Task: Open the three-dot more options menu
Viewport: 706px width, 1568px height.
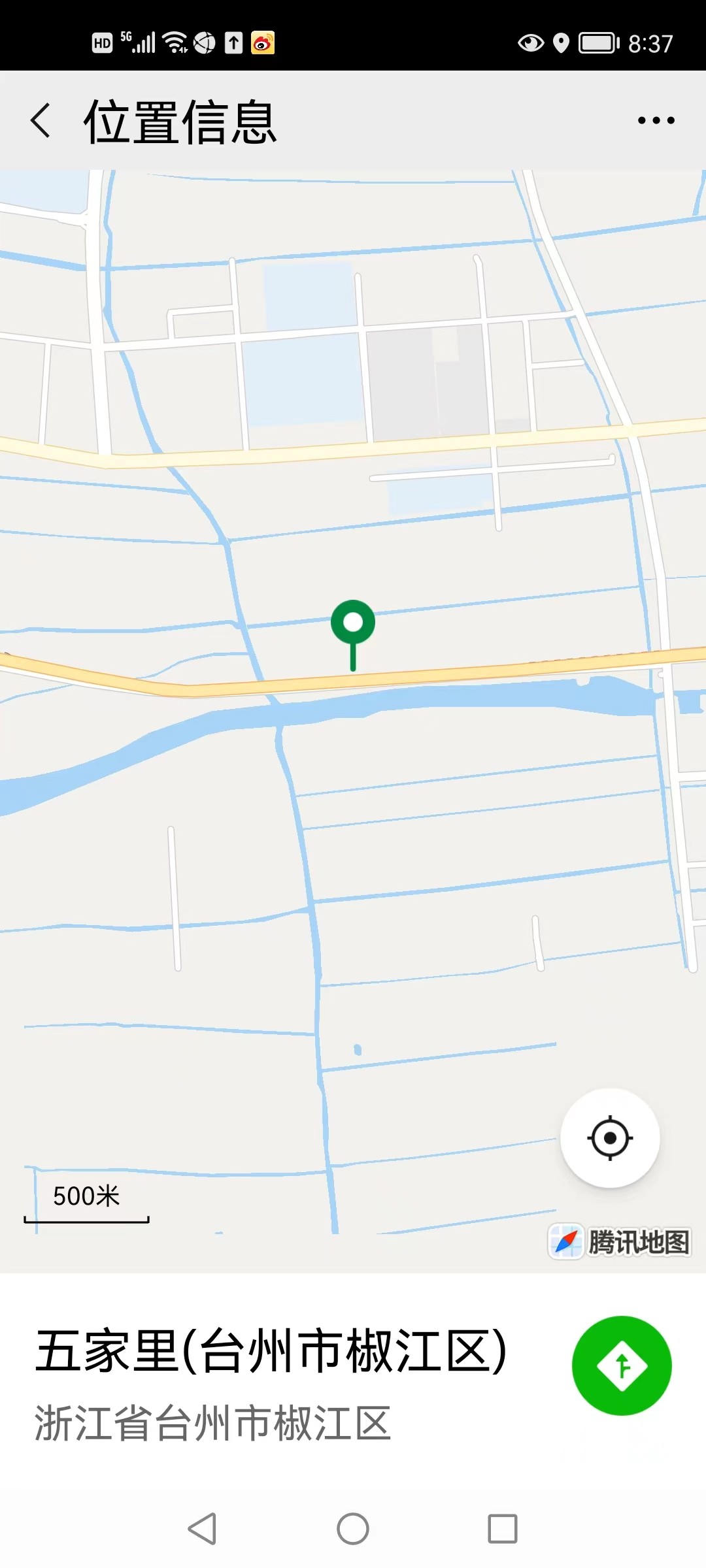Action: (656, 121)
